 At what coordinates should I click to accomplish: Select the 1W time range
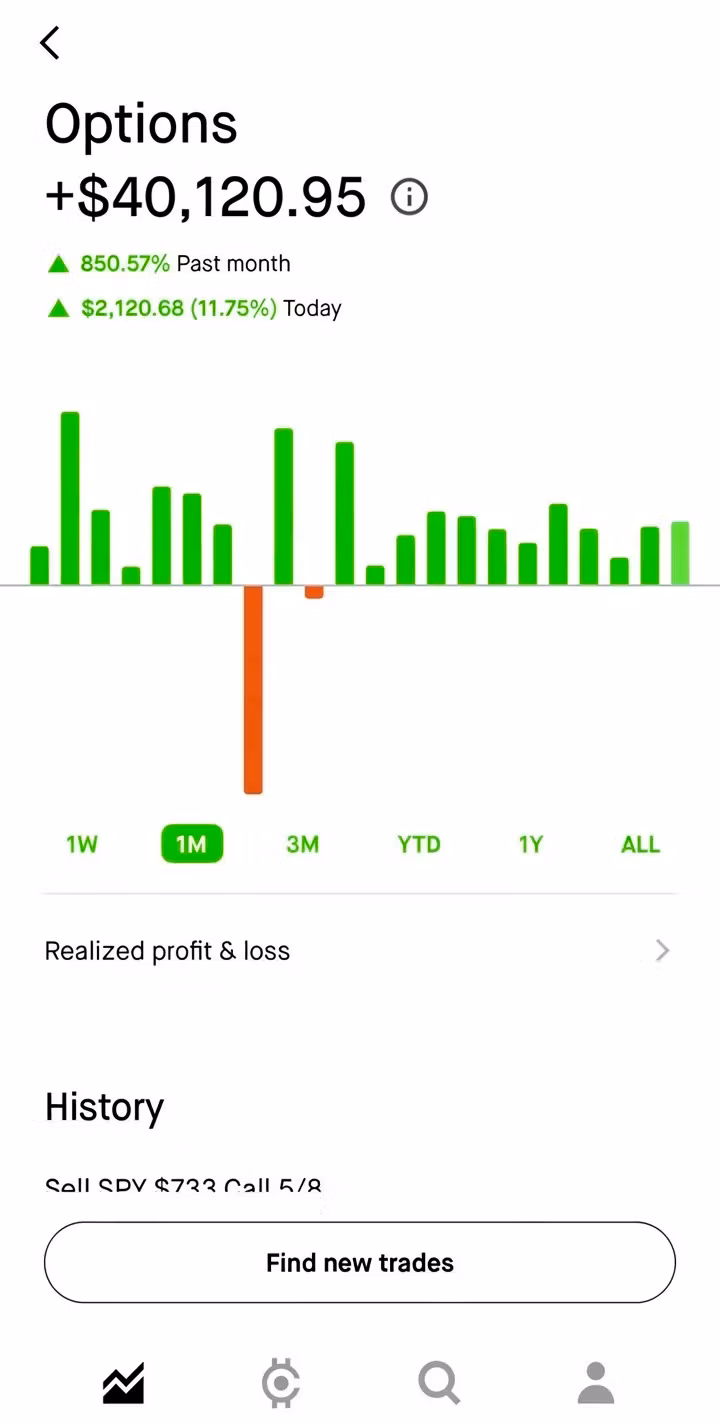coord(82,845)
